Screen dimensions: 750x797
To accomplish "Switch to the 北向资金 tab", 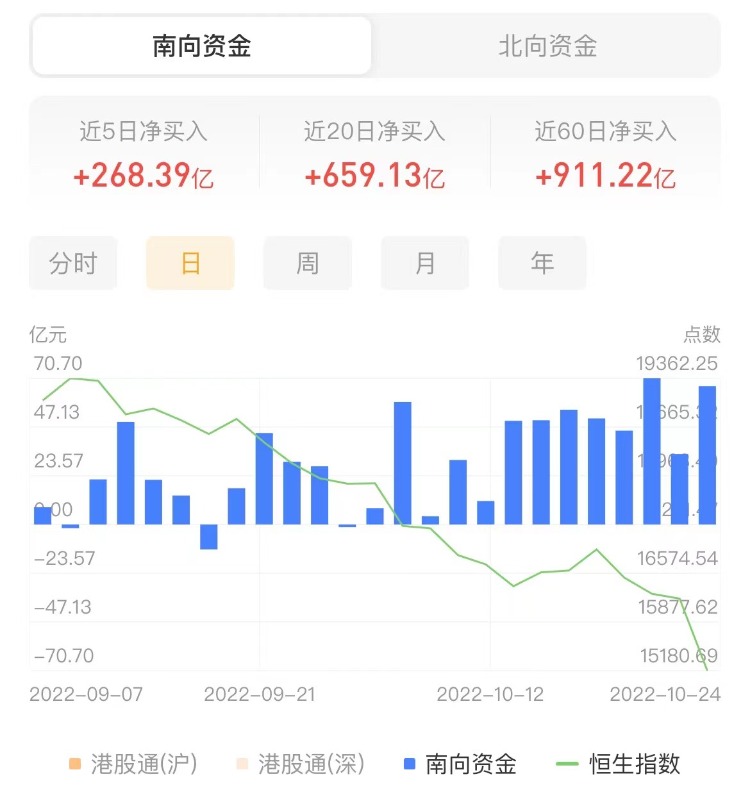I will (547, 46).
